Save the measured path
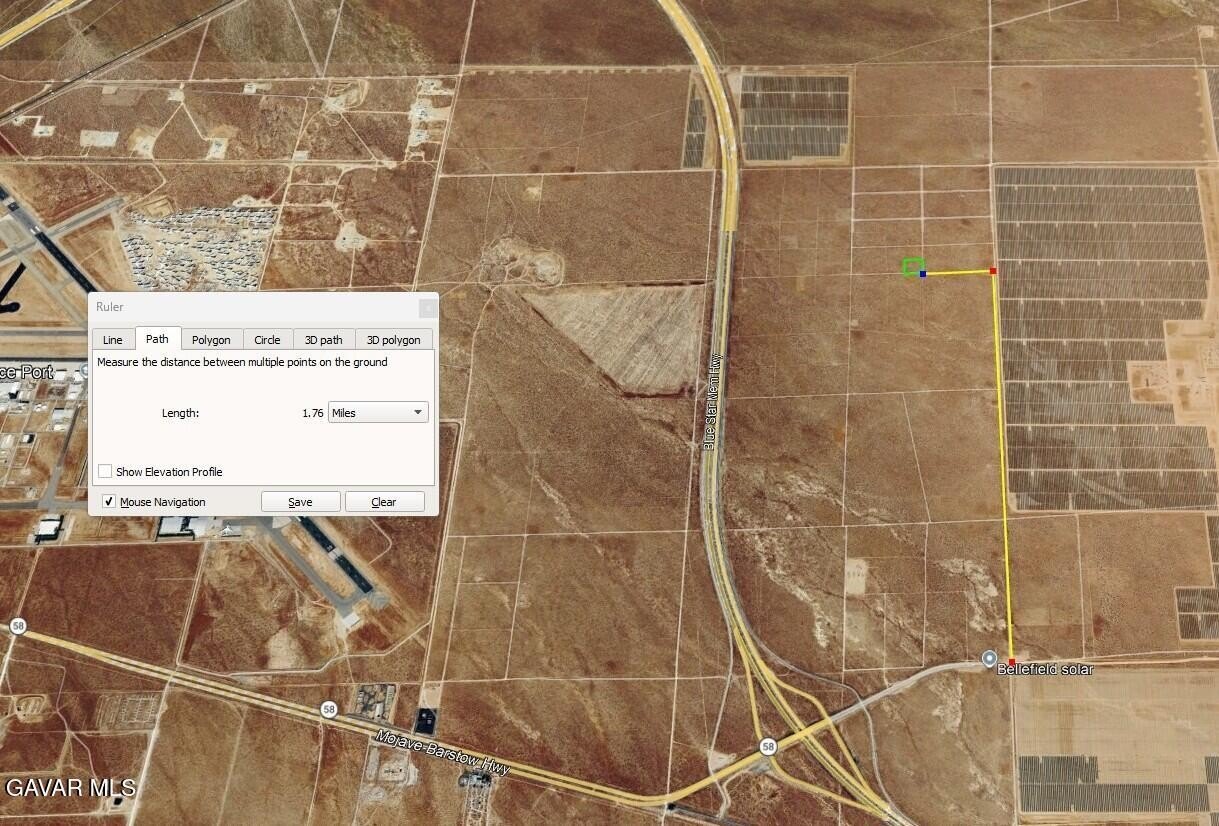The width and height of the screenshot is (1219, 826). point(300,502)
